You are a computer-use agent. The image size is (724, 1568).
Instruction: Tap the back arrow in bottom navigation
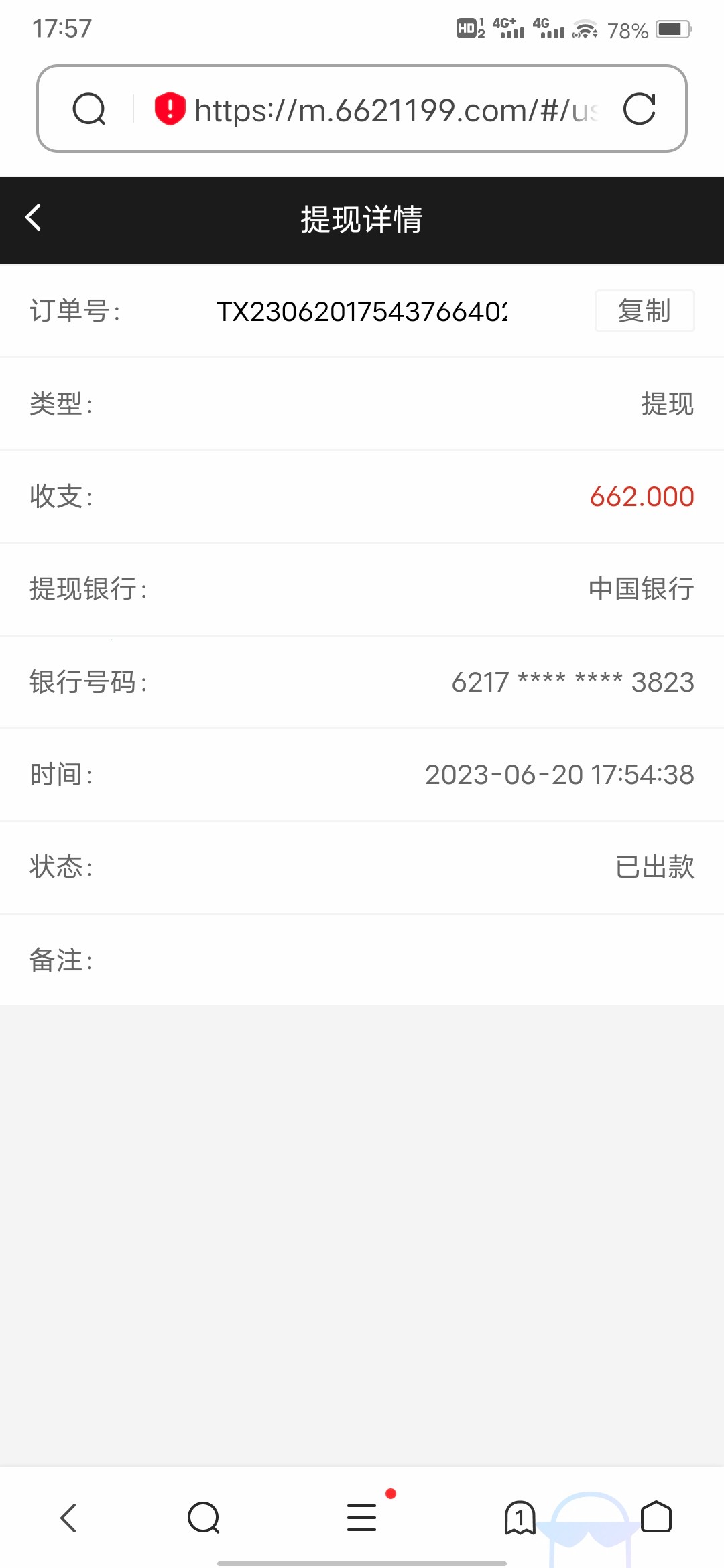pyautogui.click(x=67, y=1518)
